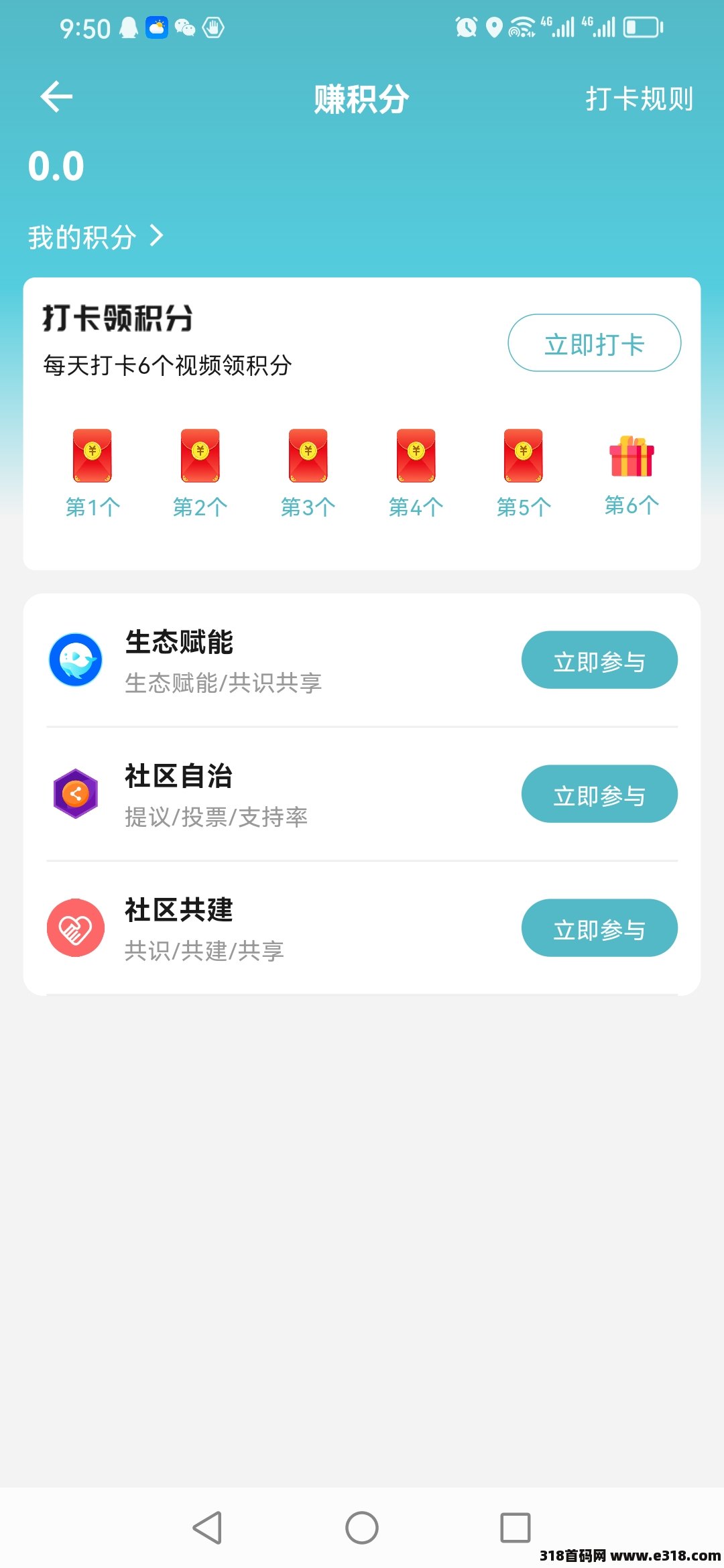Select the 第5个 red envelope
The width and height of the screenshot is (724, 1568).
[x=524, y=457]
